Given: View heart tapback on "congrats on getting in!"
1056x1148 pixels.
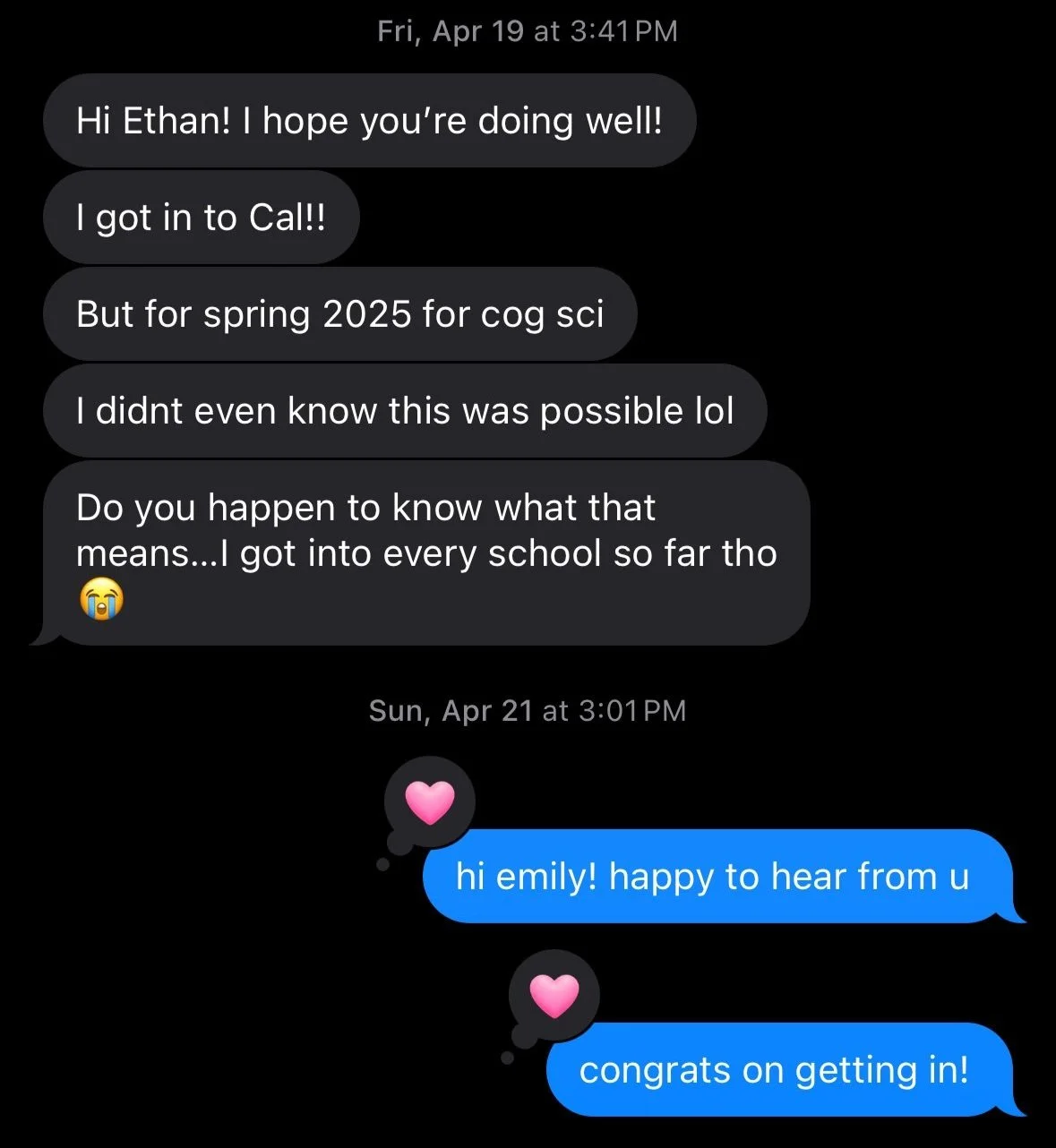Looking at the screenshot, I should click(x=554, y=994).
